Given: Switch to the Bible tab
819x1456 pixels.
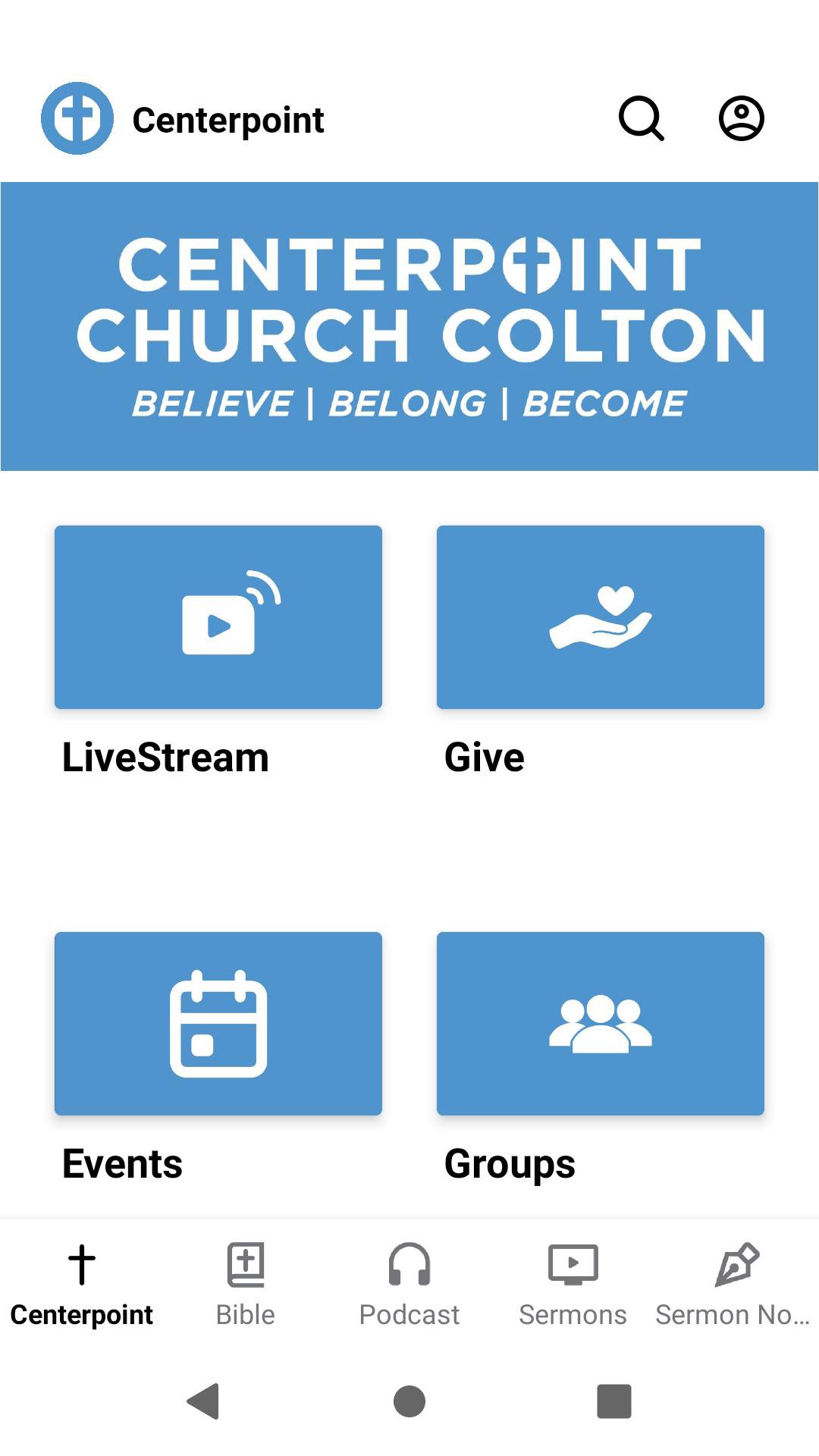Looking at the screenshot, I should pos(246,1283).
